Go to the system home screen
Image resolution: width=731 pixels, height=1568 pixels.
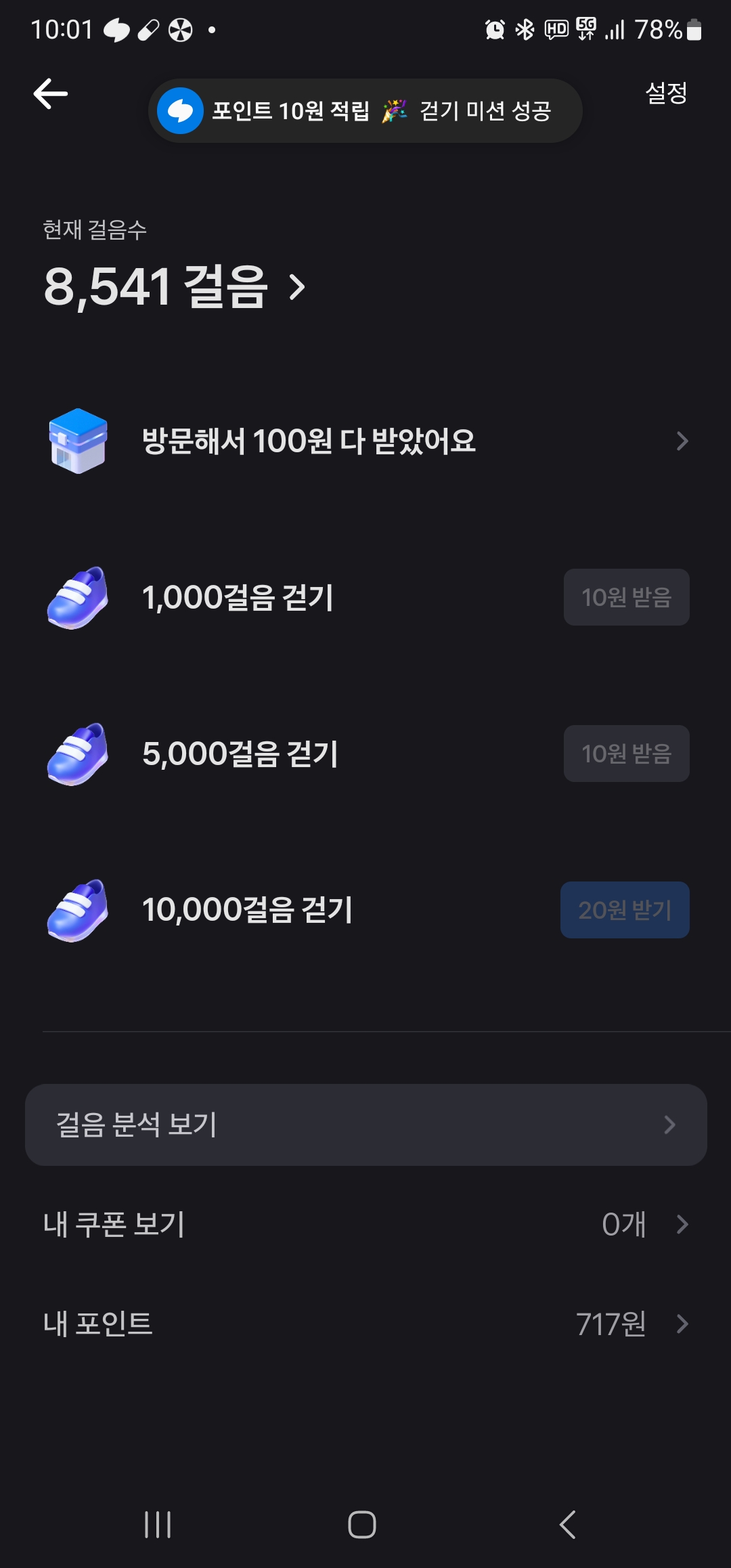(362, 1525)
